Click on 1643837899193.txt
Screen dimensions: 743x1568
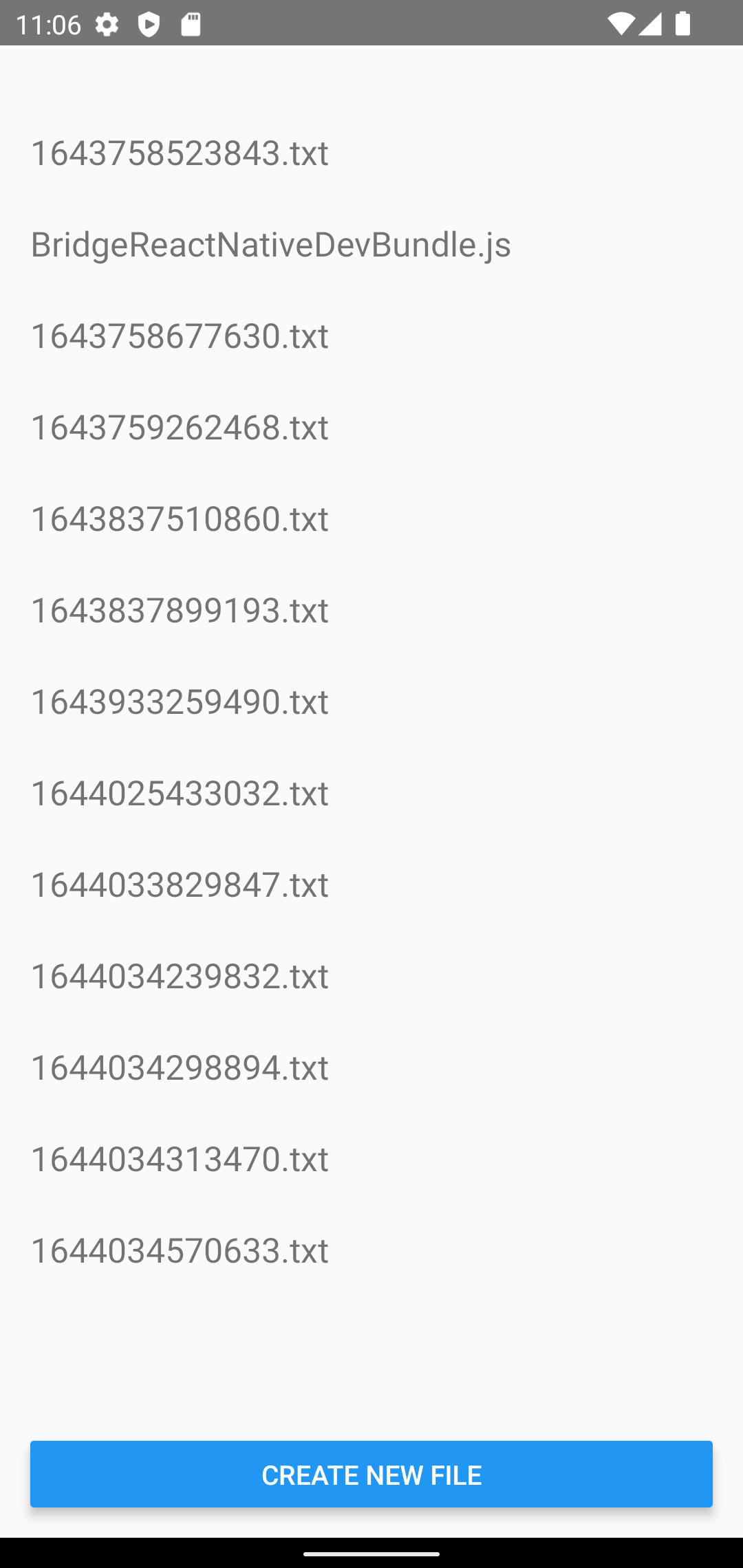point(180,610)
